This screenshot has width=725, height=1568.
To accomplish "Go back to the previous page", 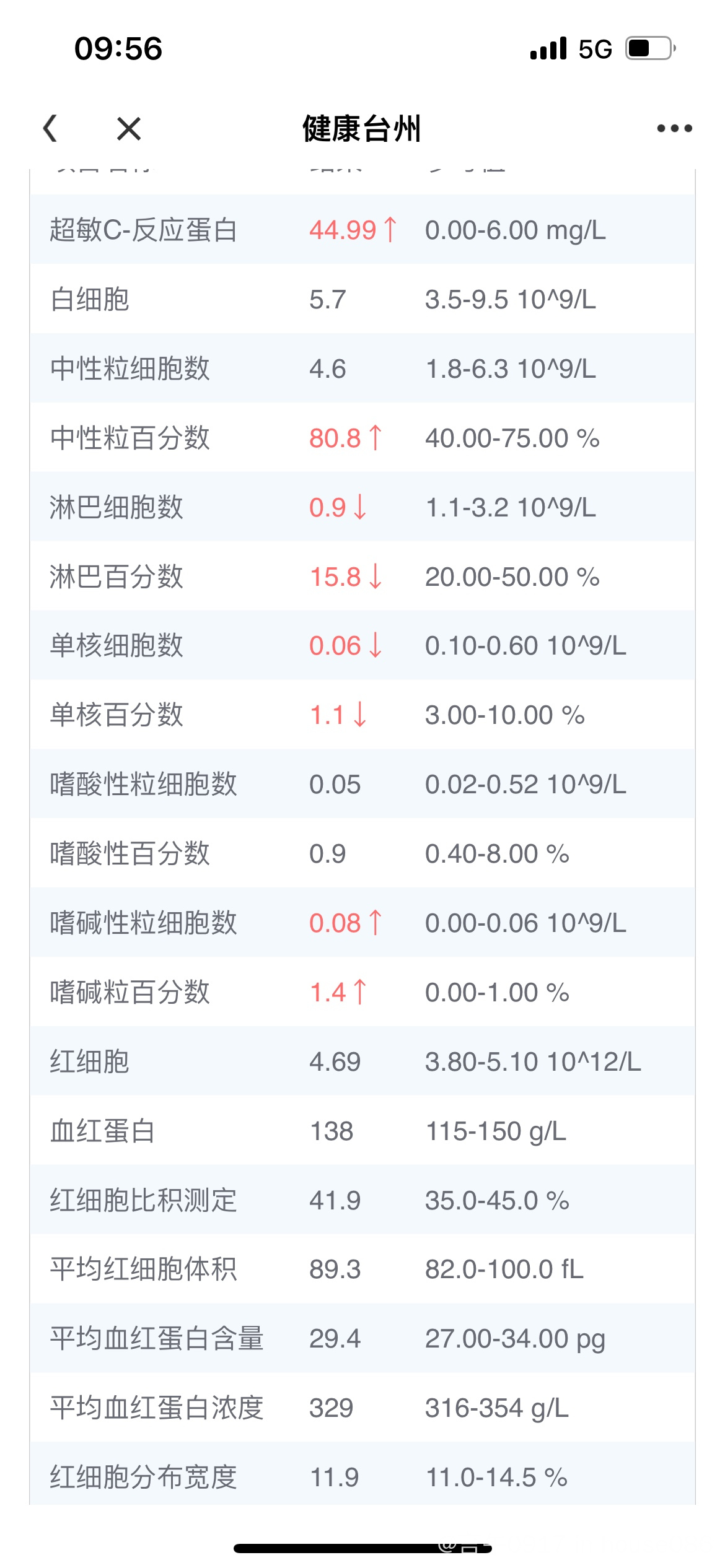I will 50,128.
